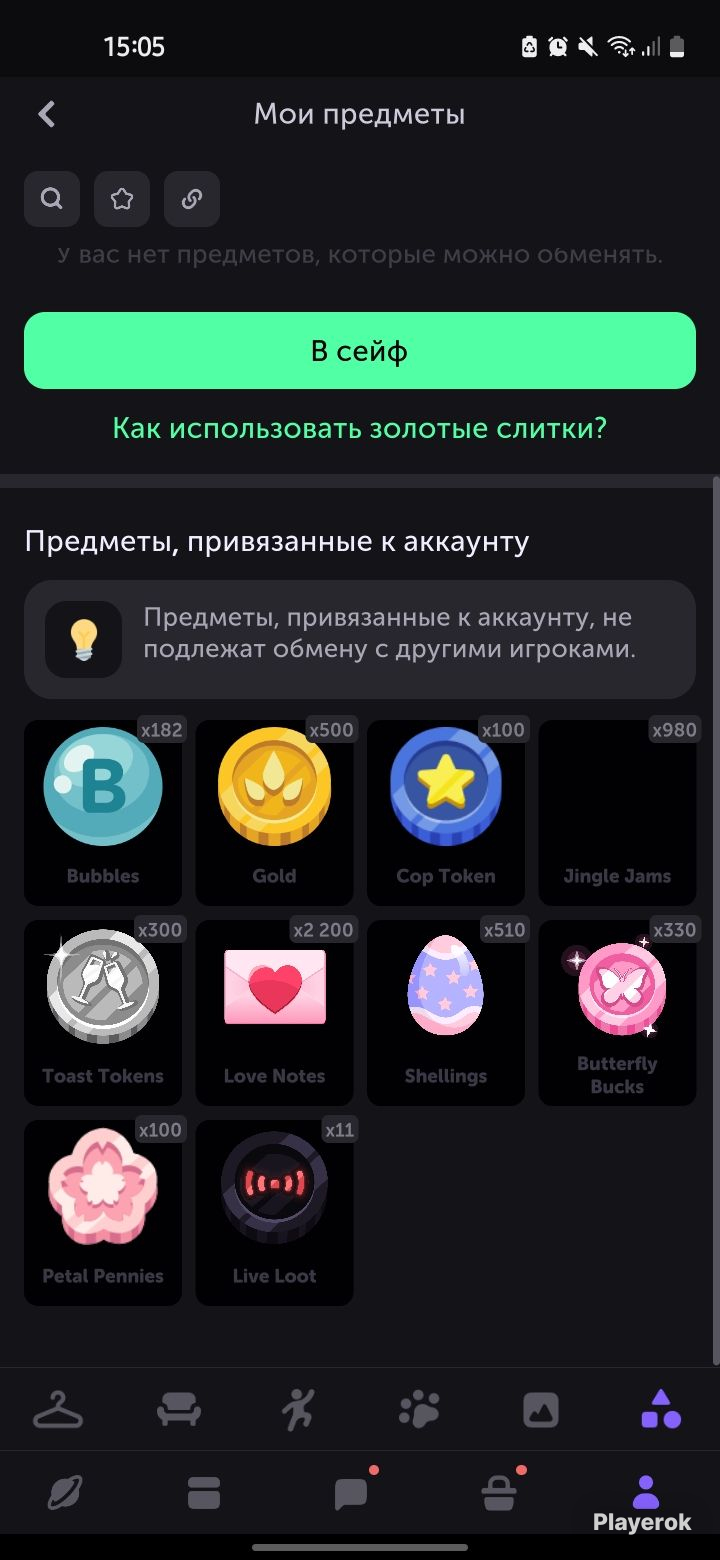Select the Love Notes item
The height and width of the screenshot is (1560, 720).
pos(274,1012)
